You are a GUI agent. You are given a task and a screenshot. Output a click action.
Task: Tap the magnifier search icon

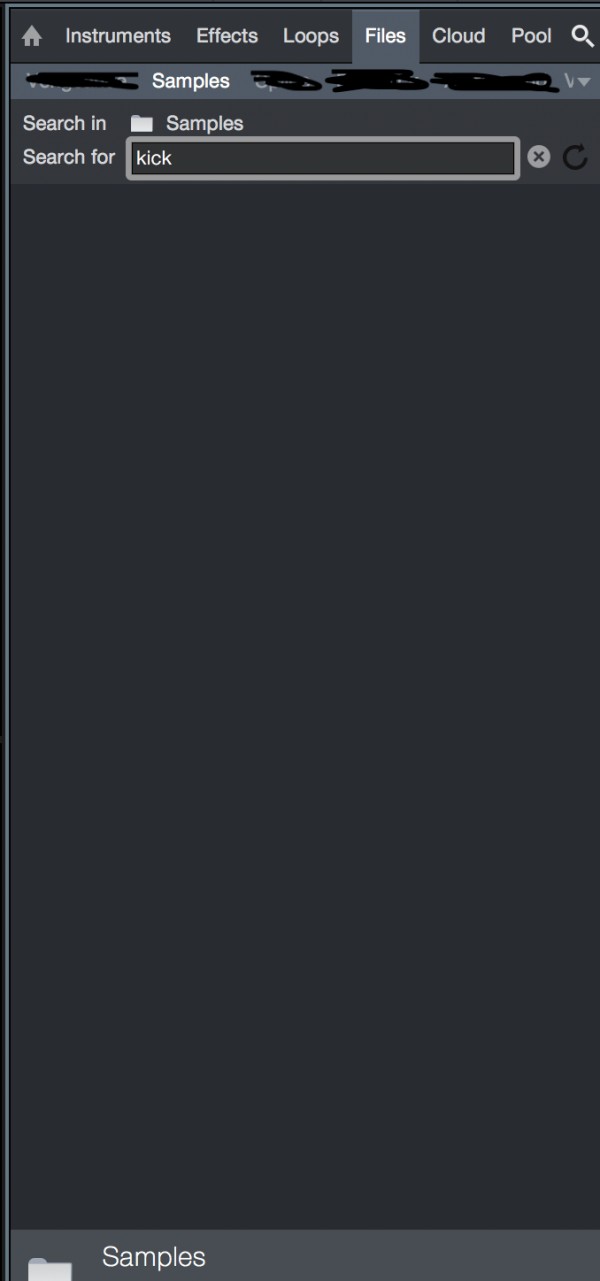point(582,37)
